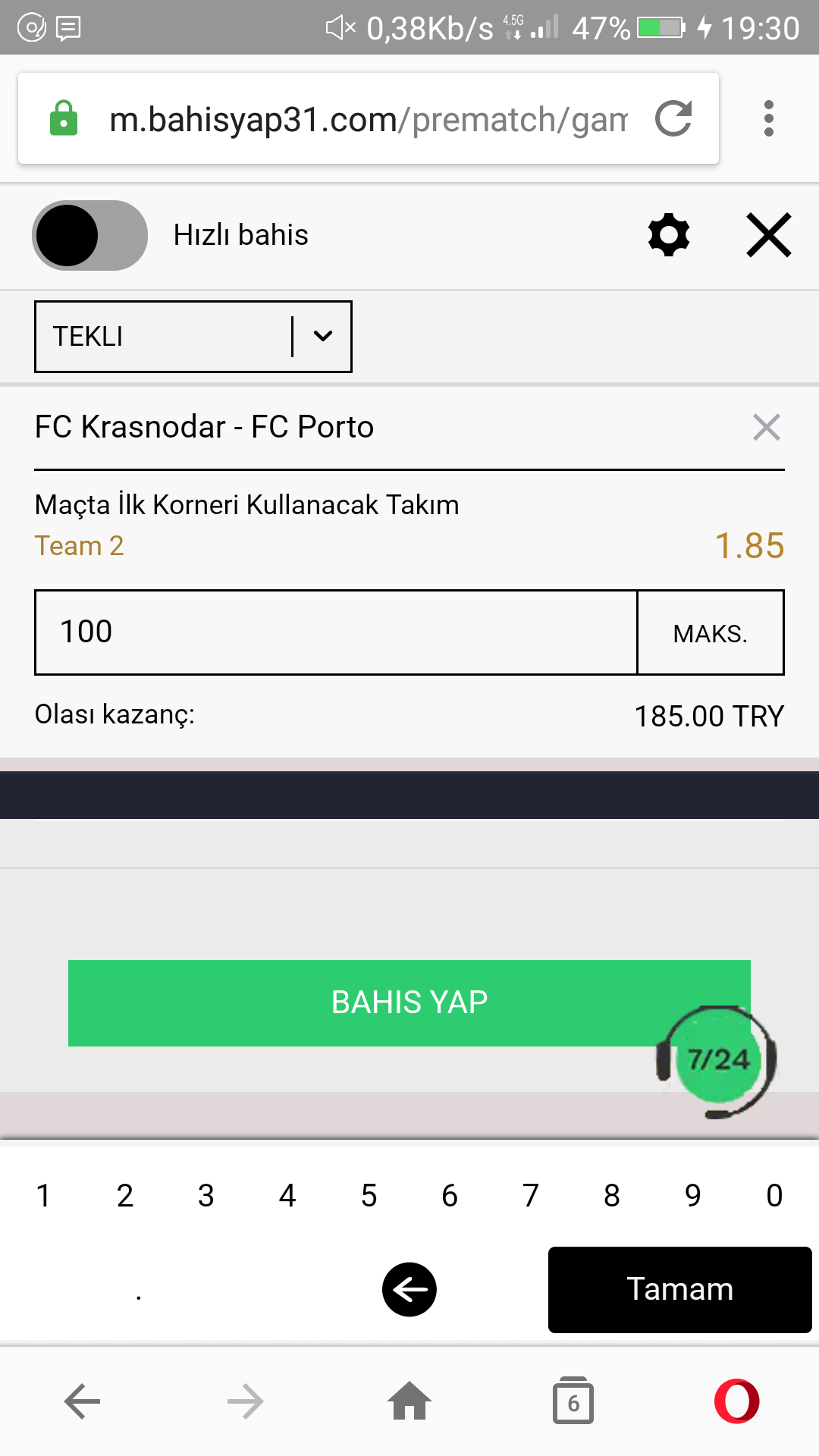The width and height of the screenshot is (819, 1456).
Task: Reload the page in browser
Action: tap(674, 118)
